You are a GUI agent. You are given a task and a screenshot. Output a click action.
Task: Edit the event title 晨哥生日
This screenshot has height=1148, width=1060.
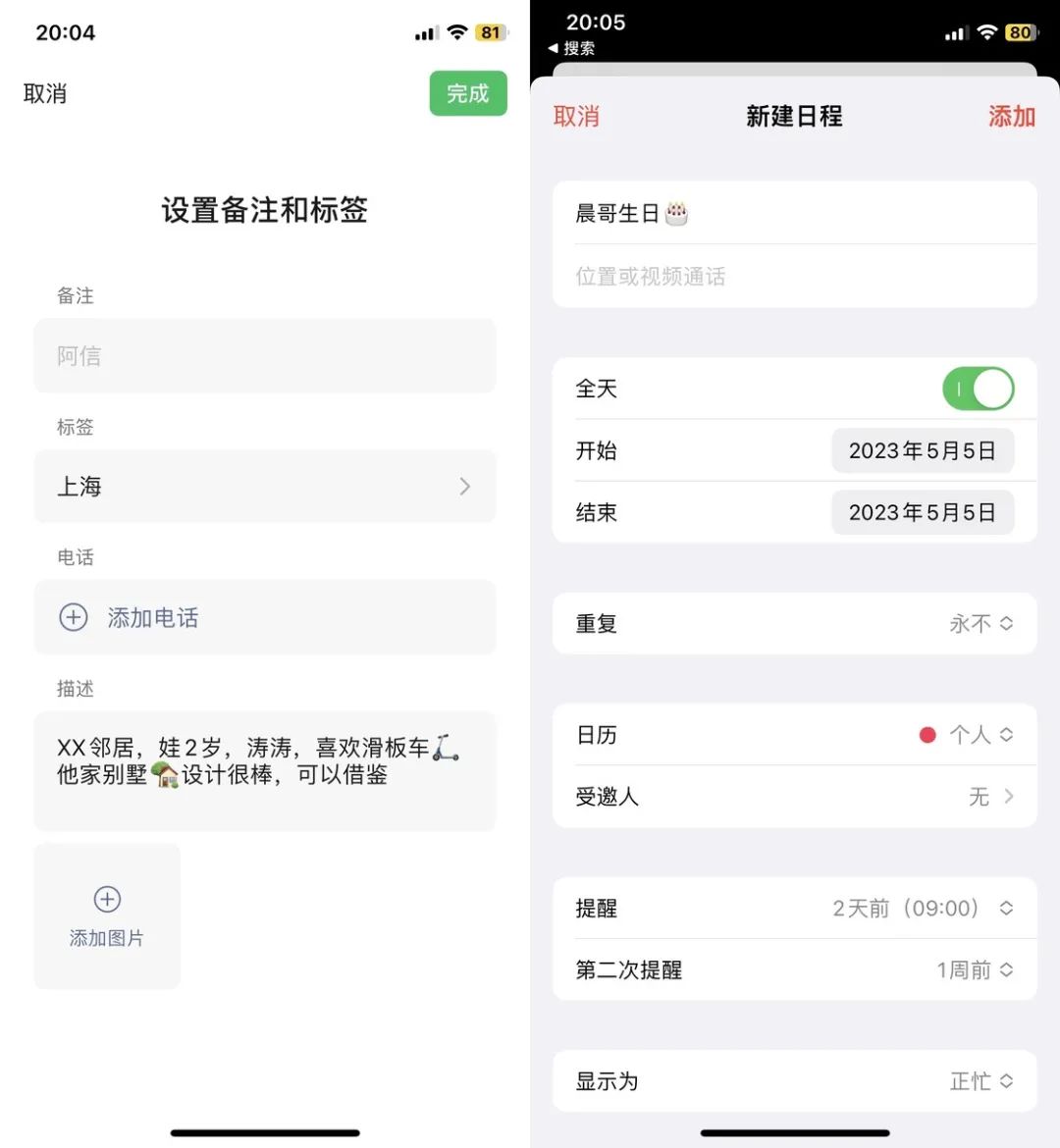pyautogui.click(x=795, y=213)
